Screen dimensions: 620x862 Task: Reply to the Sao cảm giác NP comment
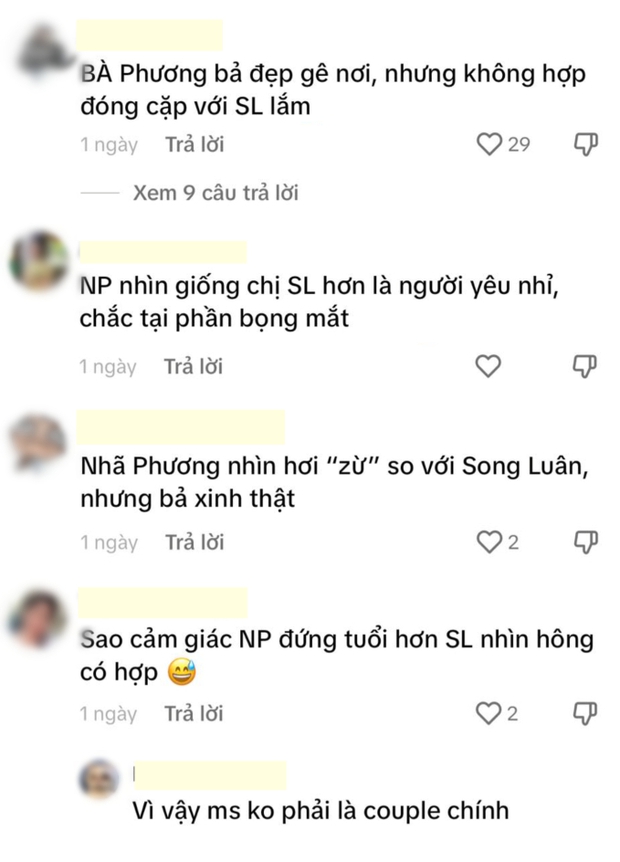tap(194, 714)
